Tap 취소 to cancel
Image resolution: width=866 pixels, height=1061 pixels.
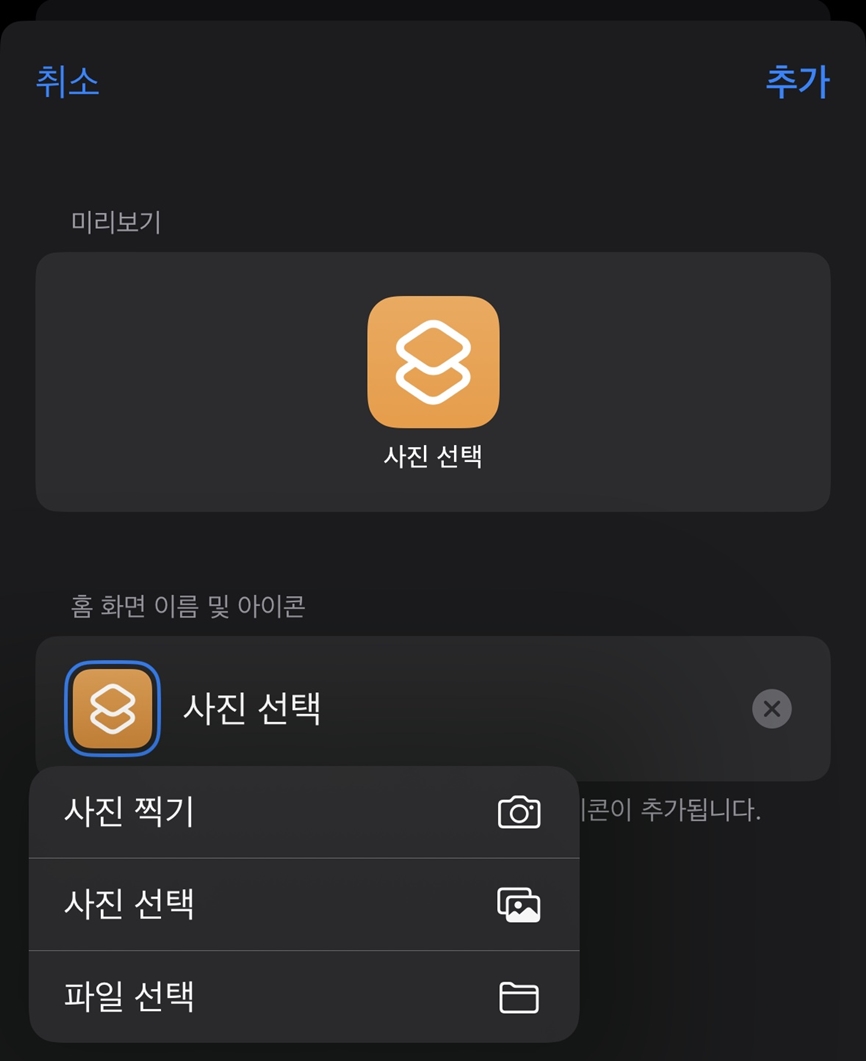[68, 82]
